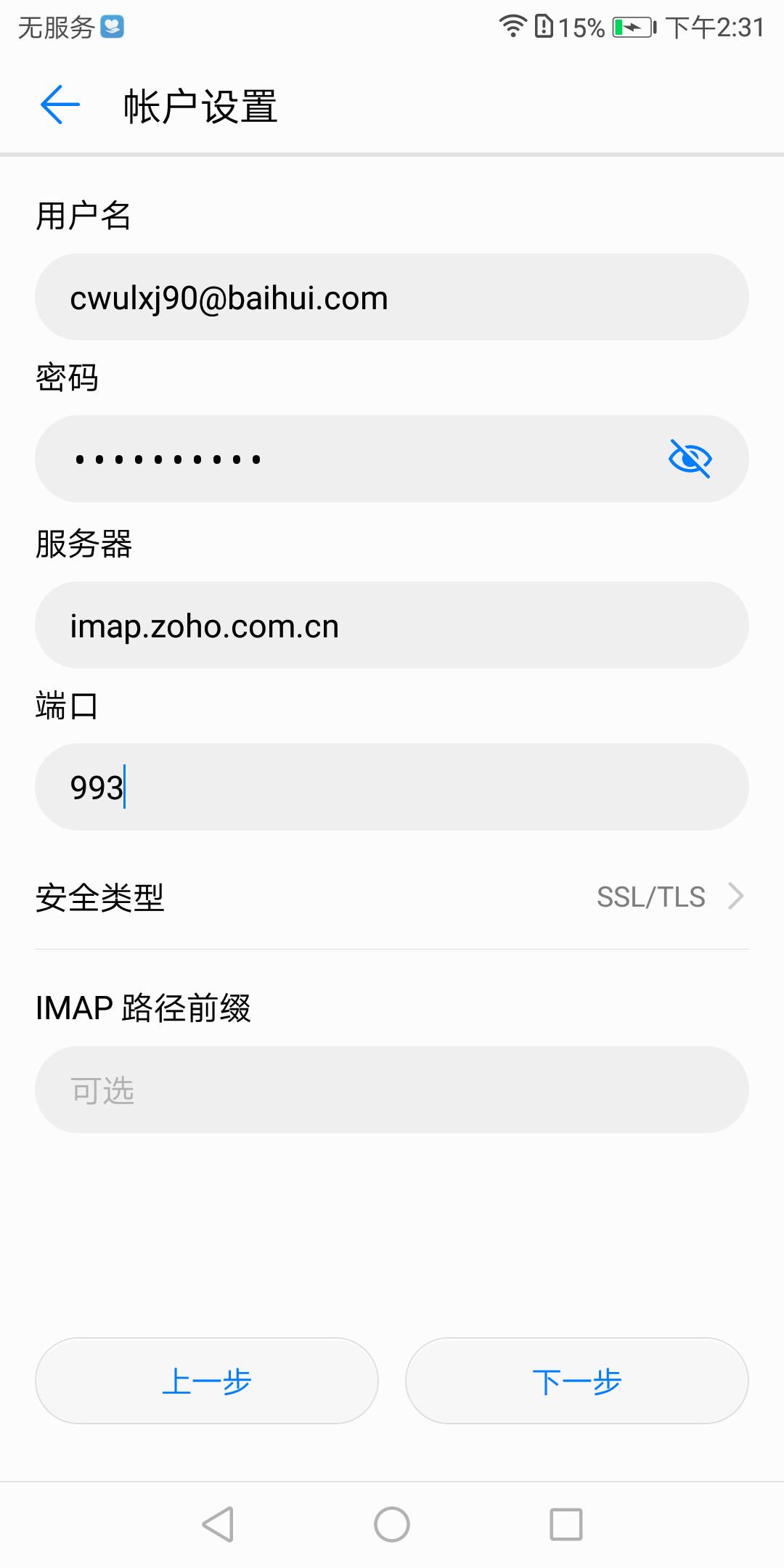Edit the server field imap.zoho.com.cn
Viewport: 784px width, 1568px height.
(392, 625)
